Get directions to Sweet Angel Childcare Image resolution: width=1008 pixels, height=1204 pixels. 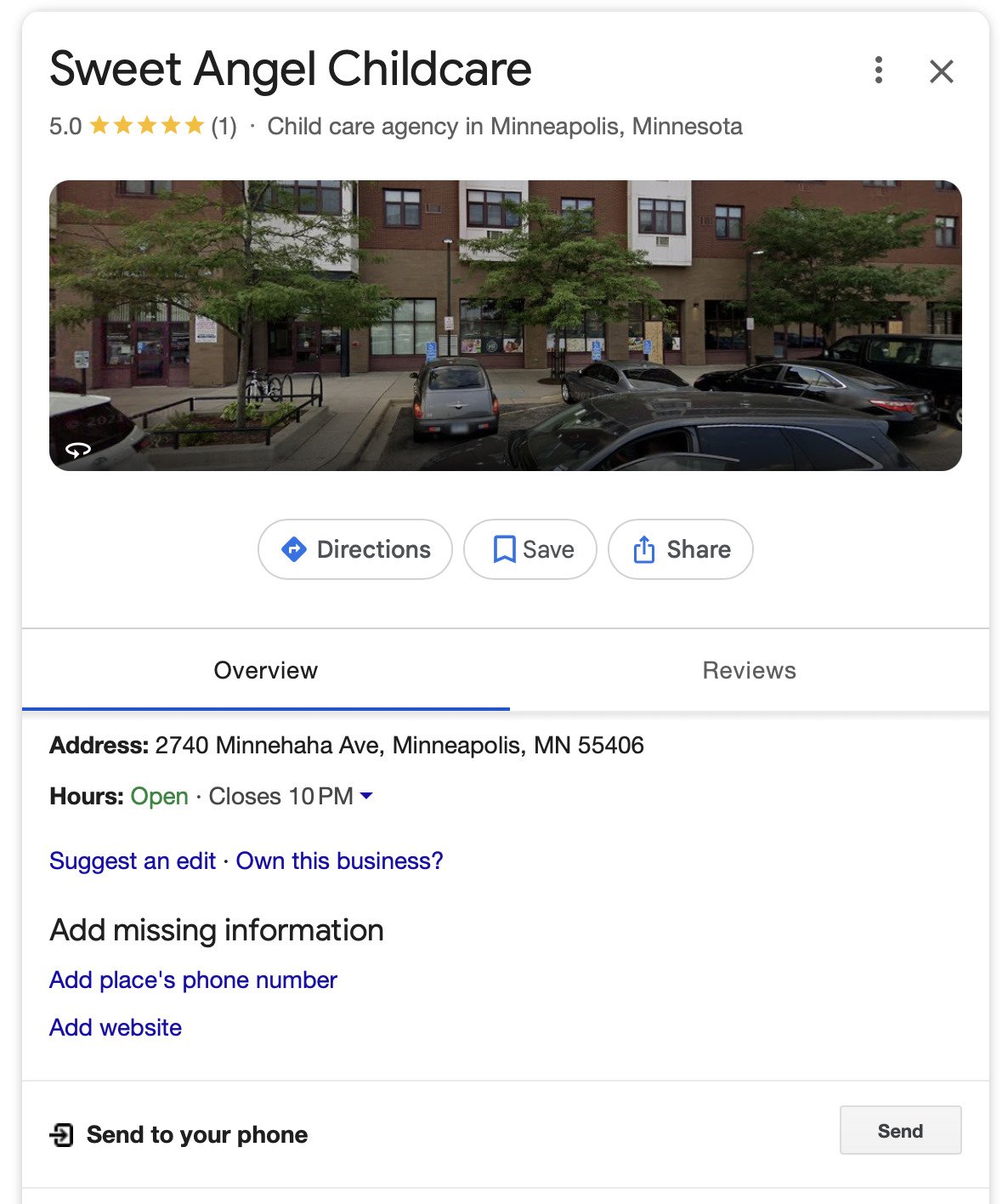(355, 549)
